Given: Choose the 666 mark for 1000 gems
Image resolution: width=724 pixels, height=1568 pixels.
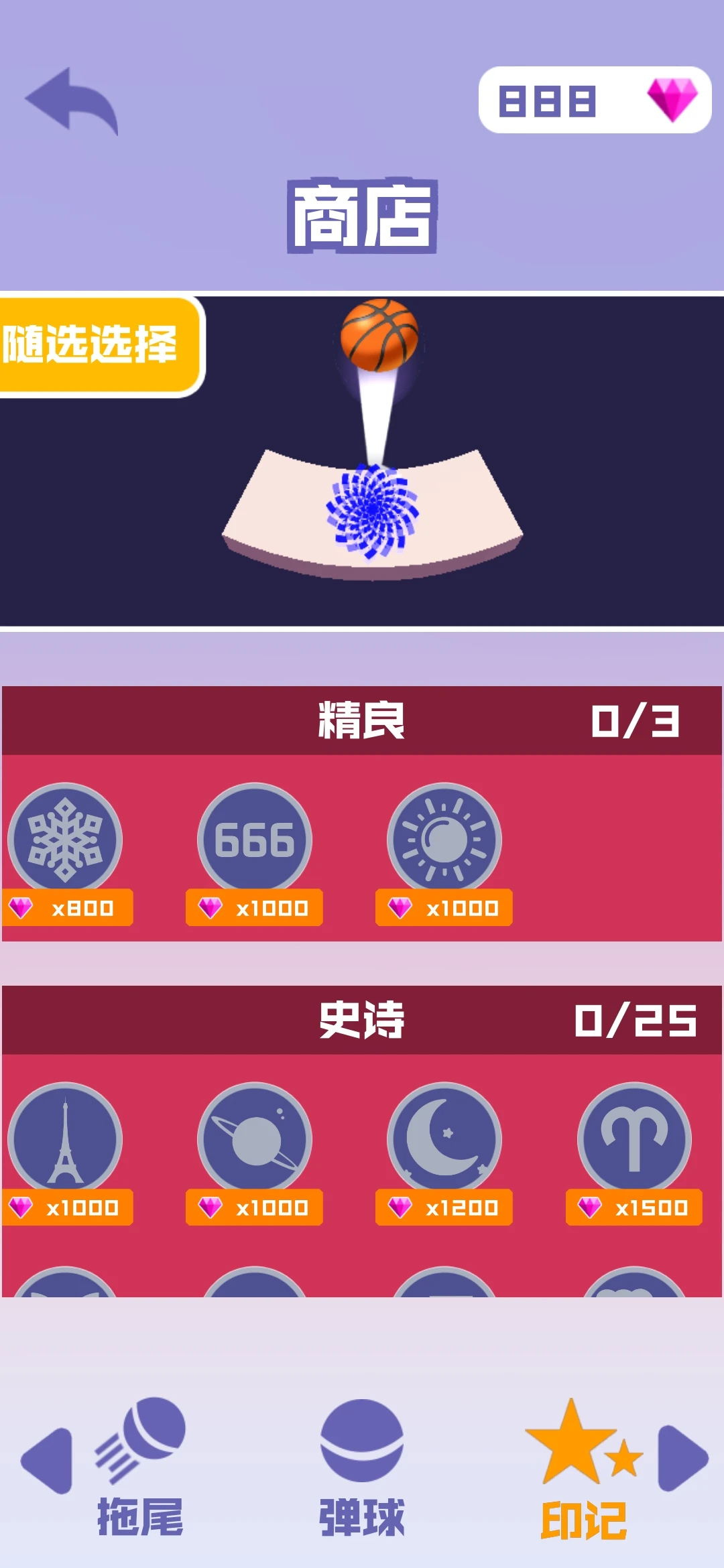Looking at the screenshot, I should [255, 840].
